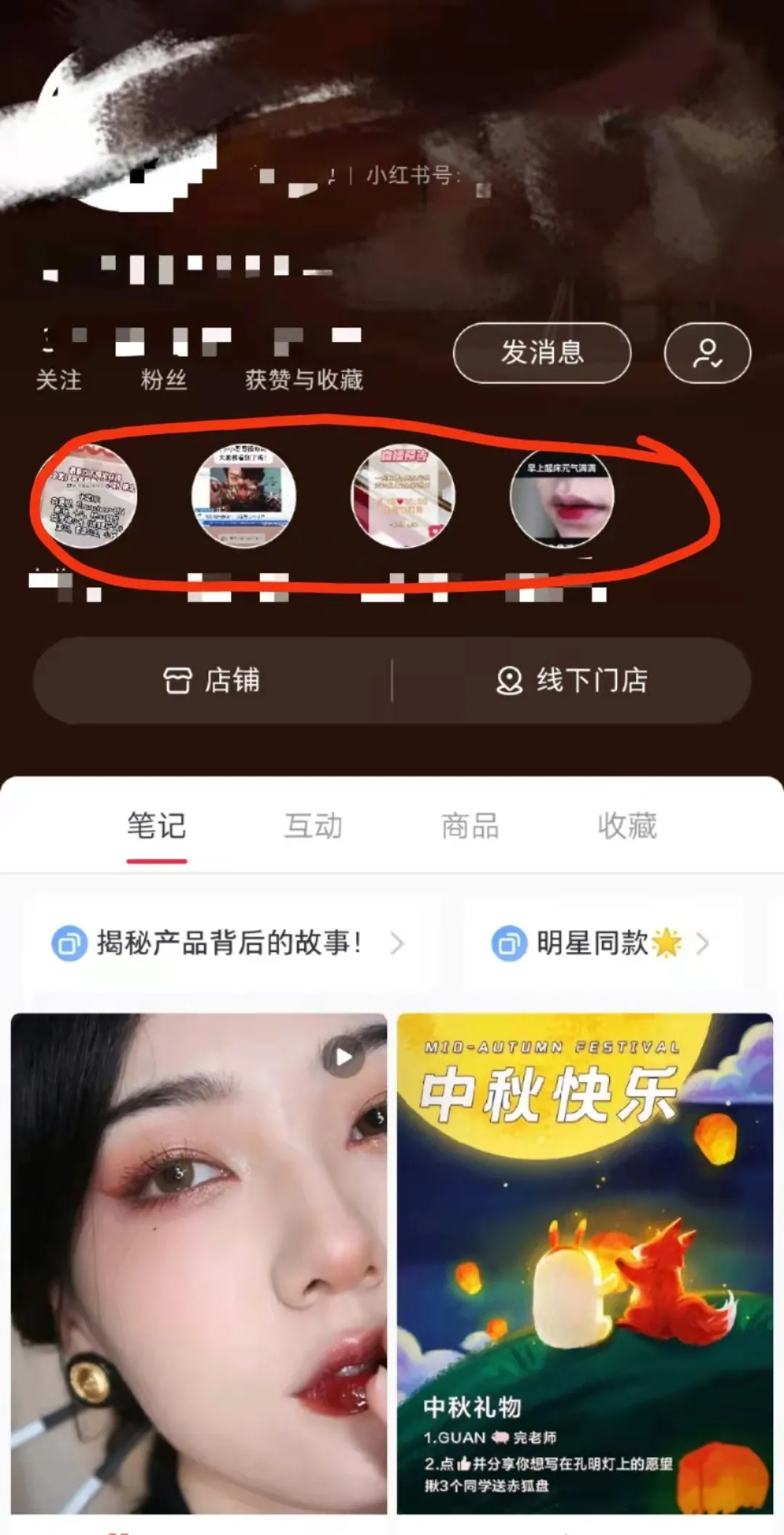Switch to the 商品 tab
The image size is (784, 1535).
[468, 826]
